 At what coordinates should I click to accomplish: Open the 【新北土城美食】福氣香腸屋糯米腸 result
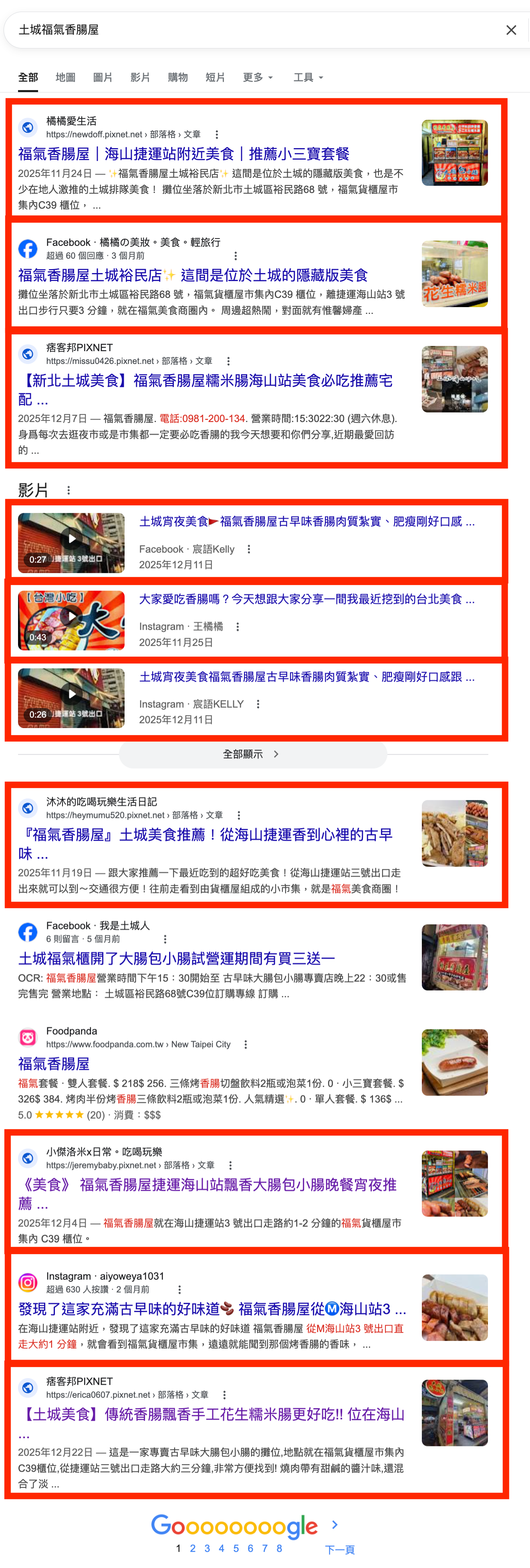tap(205, 381)
